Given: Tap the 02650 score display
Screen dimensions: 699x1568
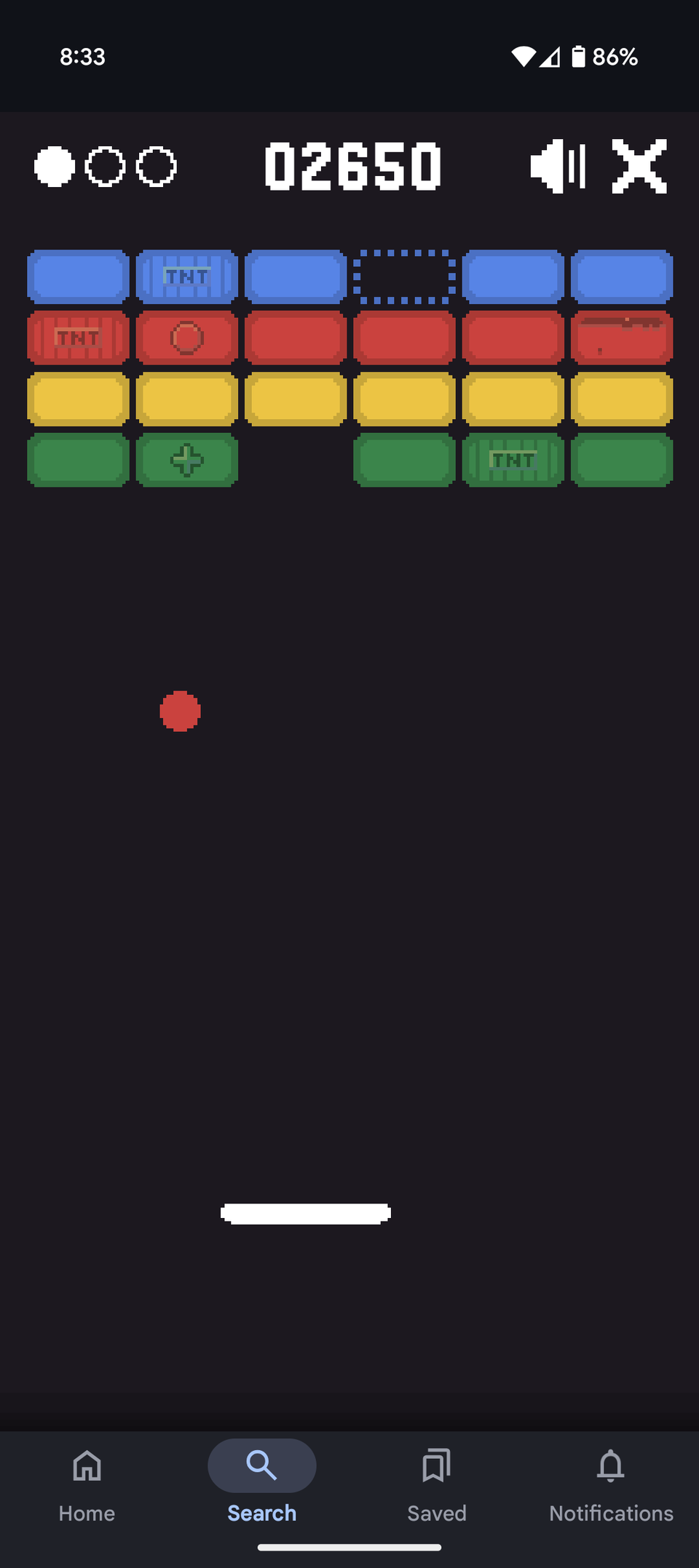Looking at the screenshot, I should [x=352, y=166].
